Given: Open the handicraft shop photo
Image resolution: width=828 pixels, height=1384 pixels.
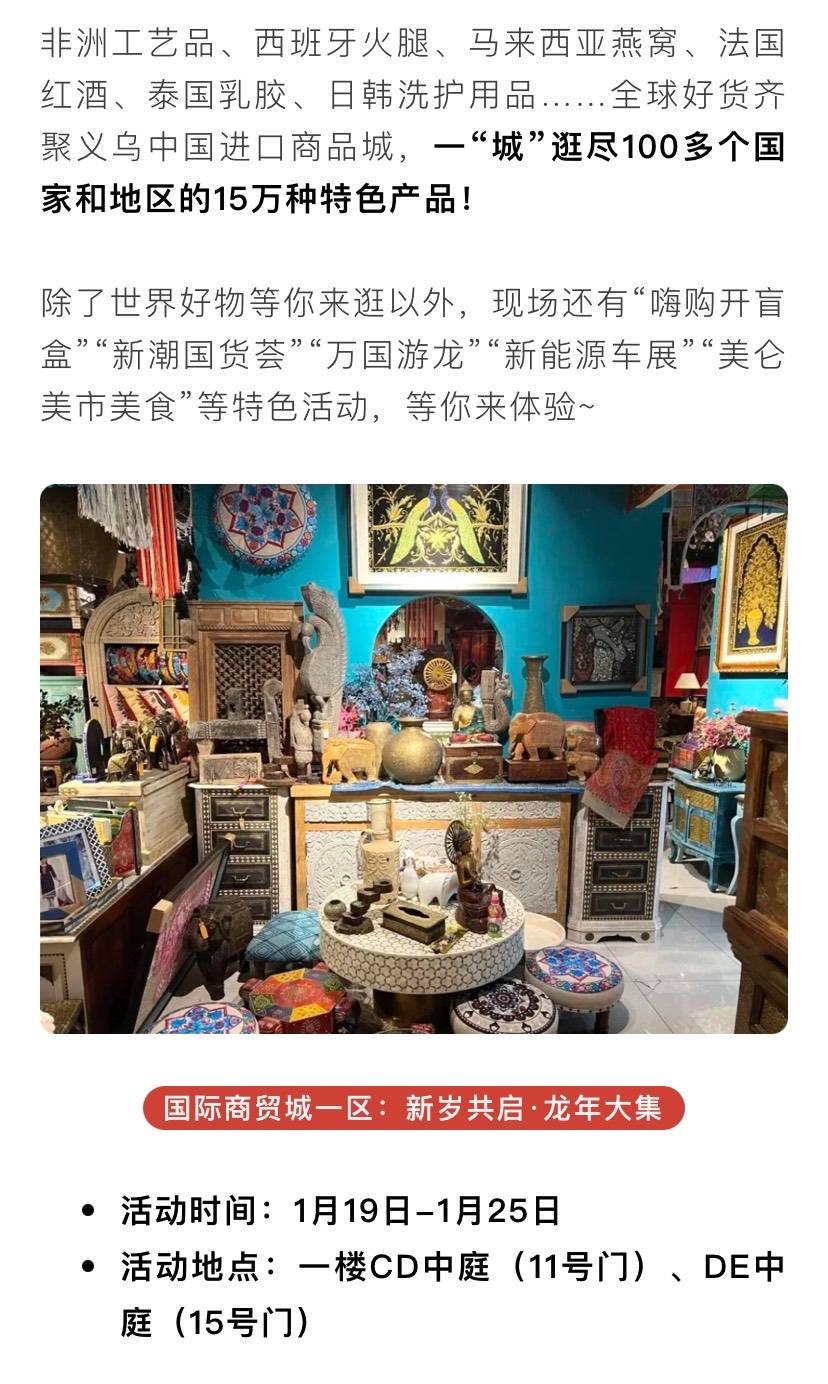Looking at the screenshot, I should click(x=414, y=759).
